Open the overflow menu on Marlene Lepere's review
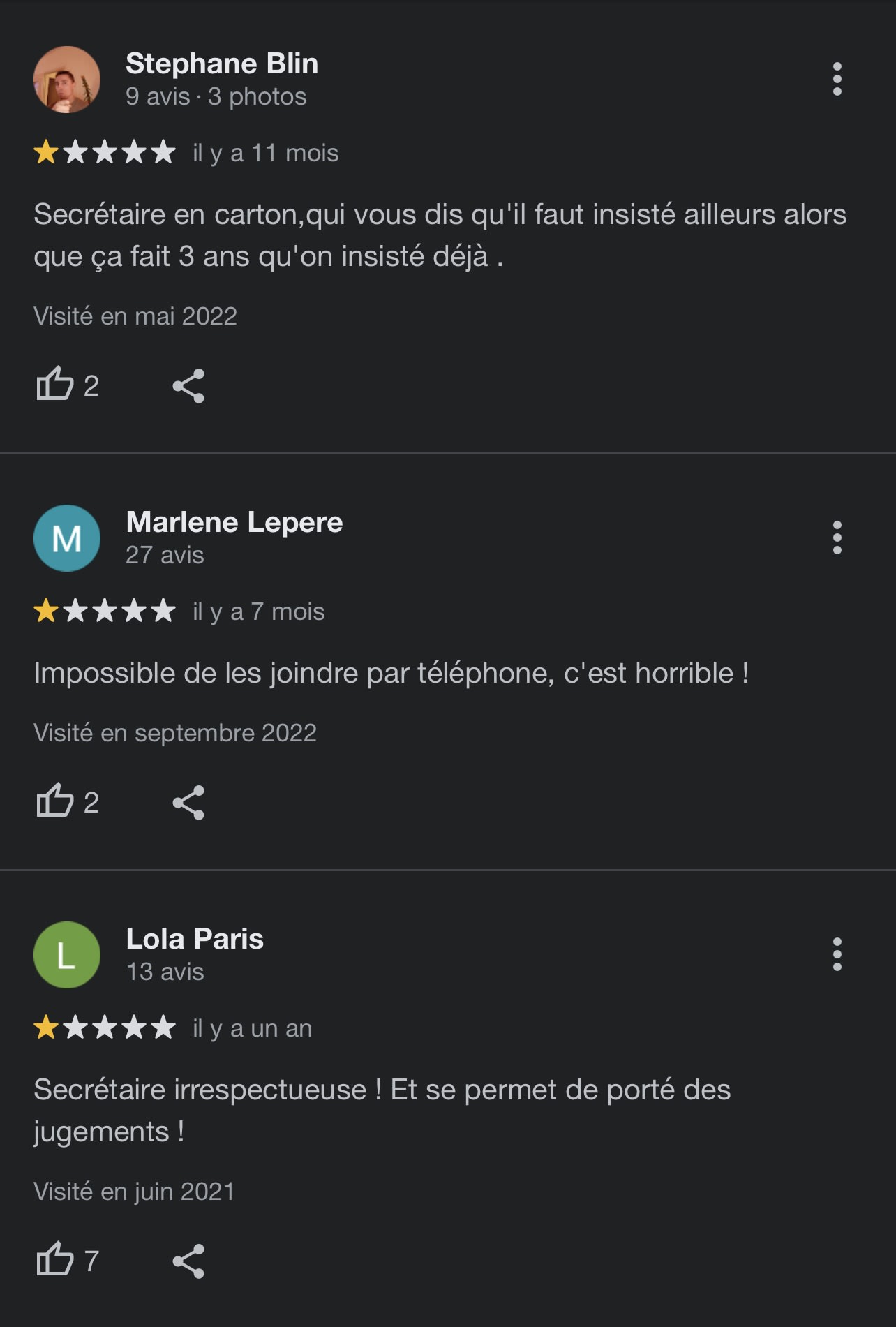The image size is (896, 1327). tap(837, 538)
